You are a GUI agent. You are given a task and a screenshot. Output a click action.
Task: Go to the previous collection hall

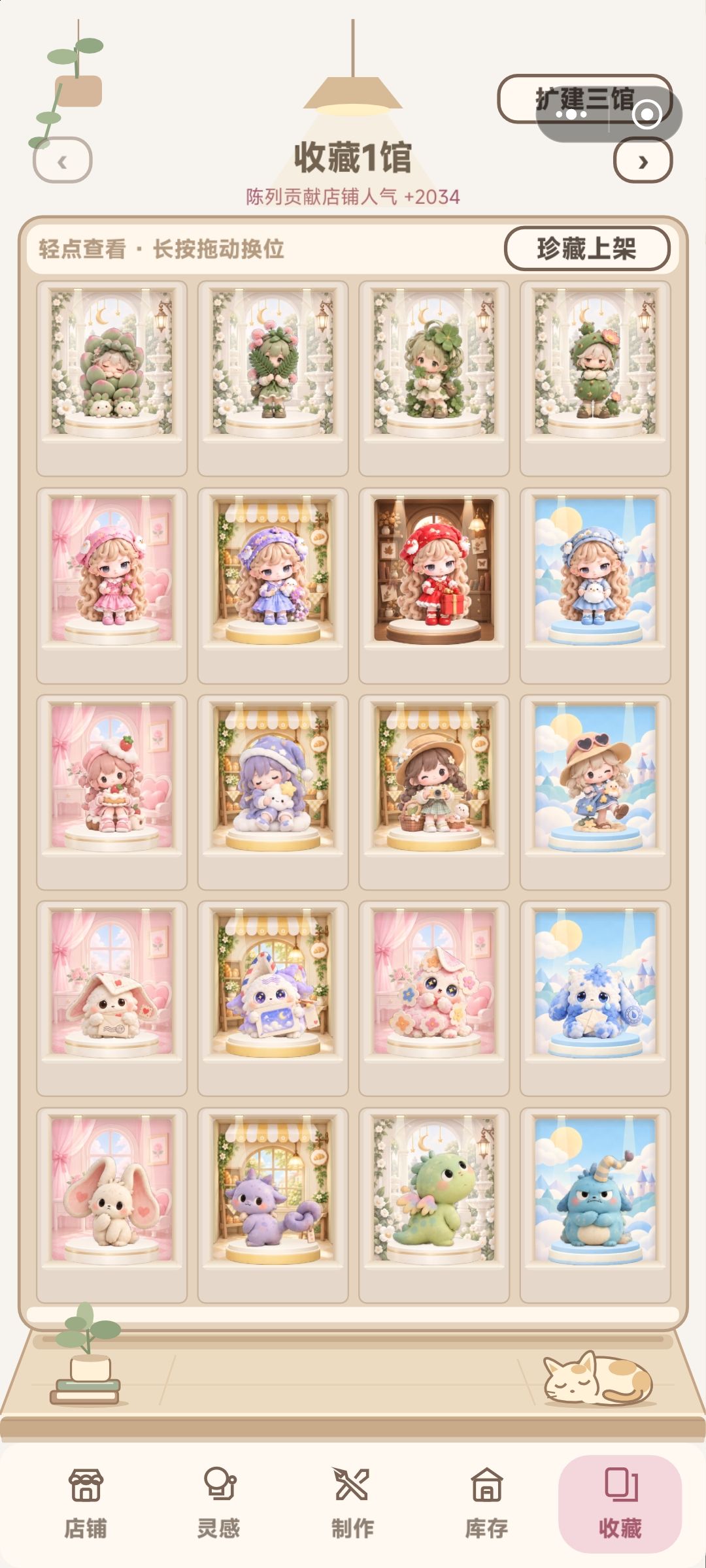(62, 161)
